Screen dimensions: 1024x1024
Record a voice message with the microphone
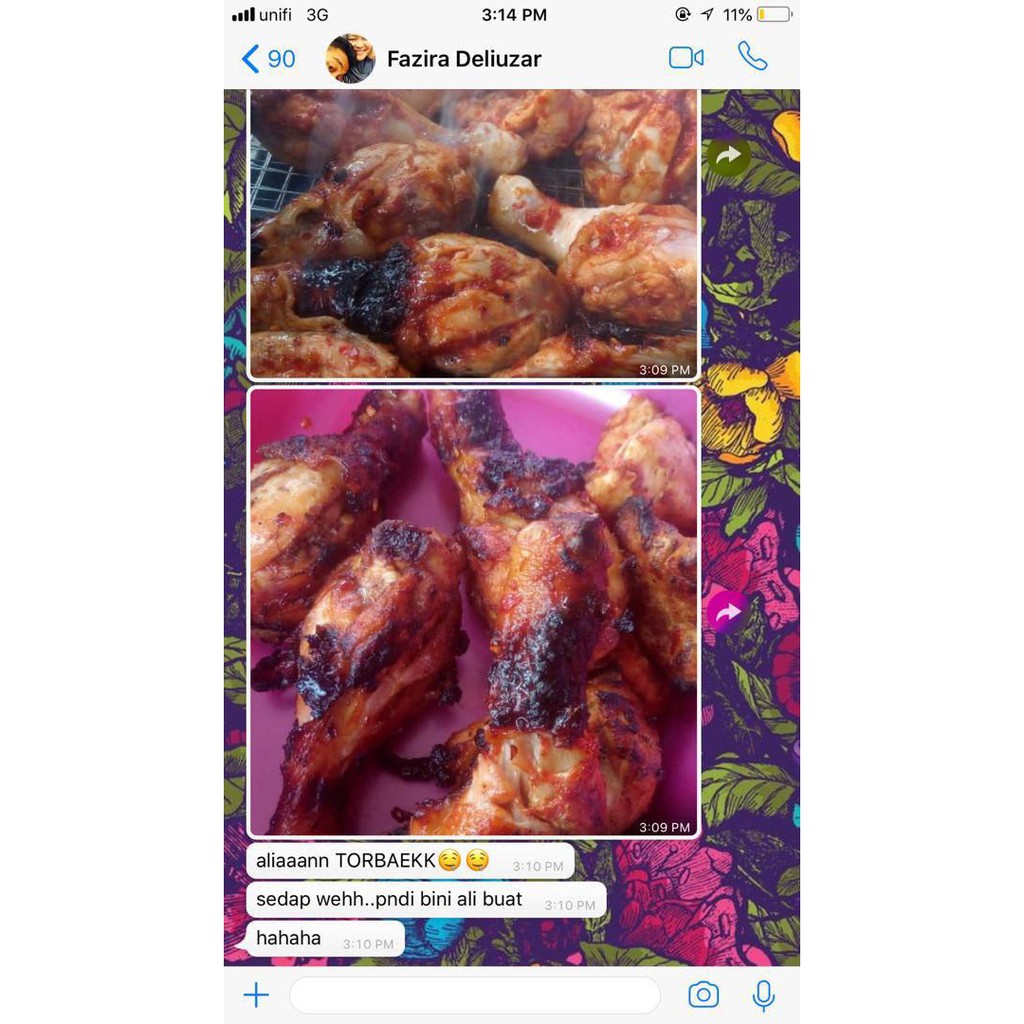click(763, 995)
